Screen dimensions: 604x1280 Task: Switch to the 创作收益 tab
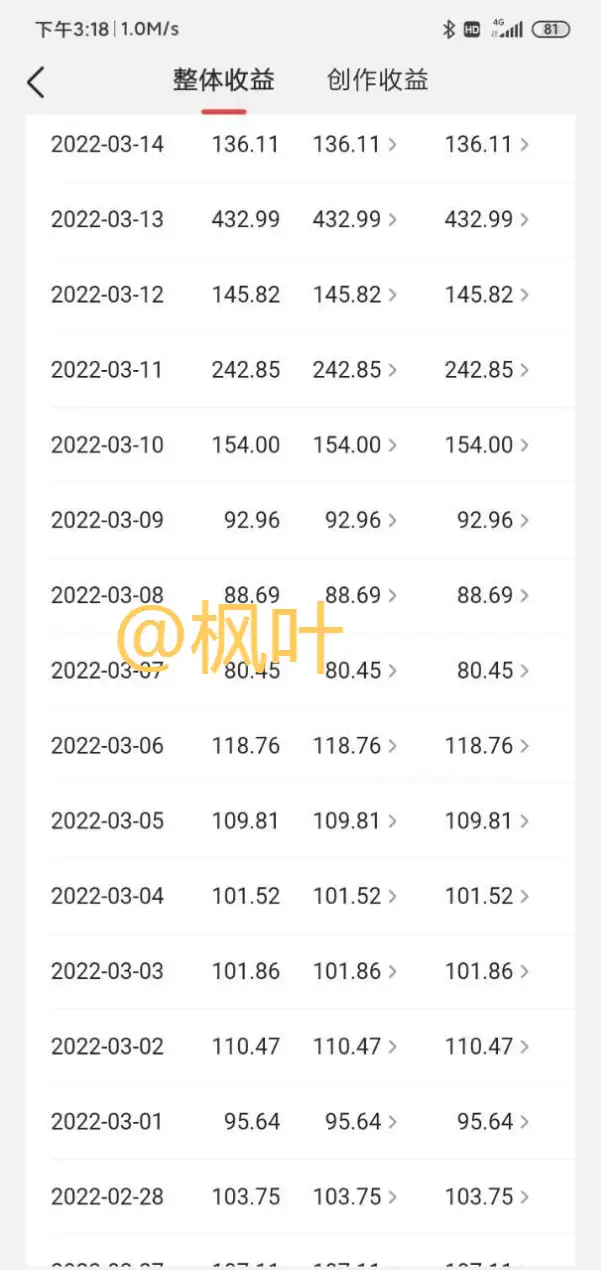pos(378,81)
